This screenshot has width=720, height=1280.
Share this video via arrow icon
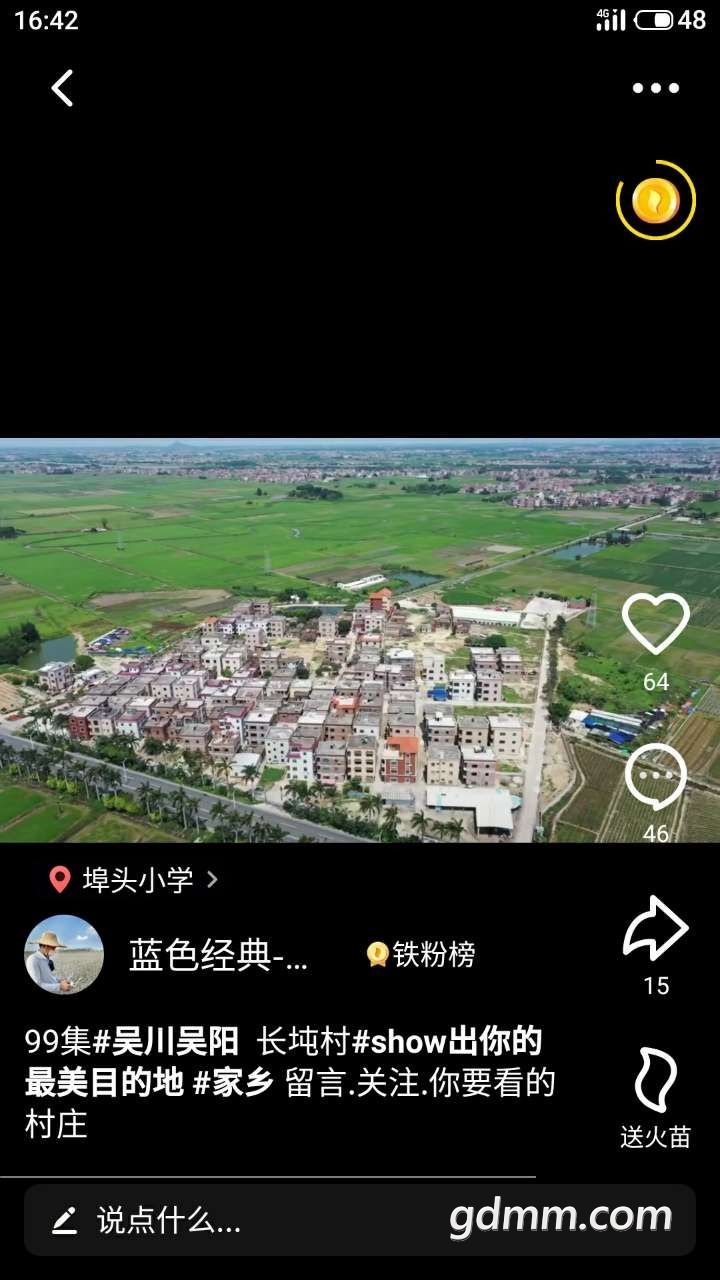(x=655, y=930)
